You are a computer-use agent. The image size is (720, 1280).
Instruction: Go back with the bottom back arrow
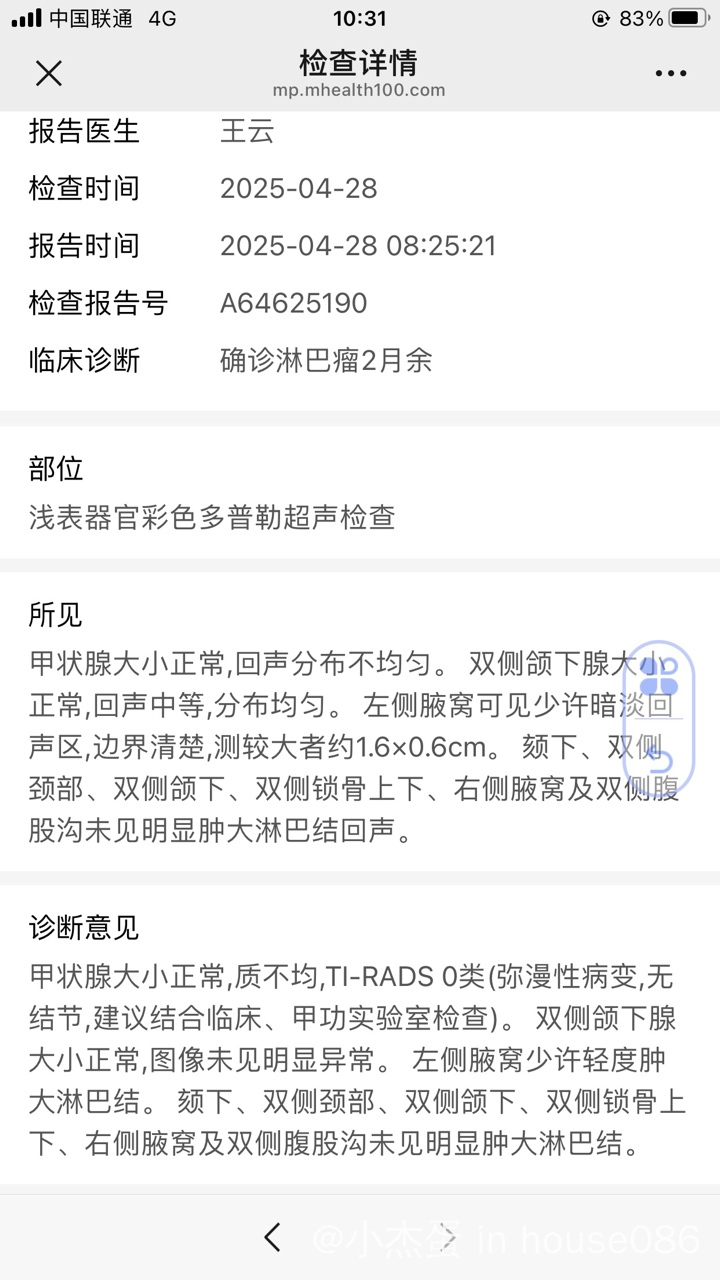click(x=272, y=1237)
